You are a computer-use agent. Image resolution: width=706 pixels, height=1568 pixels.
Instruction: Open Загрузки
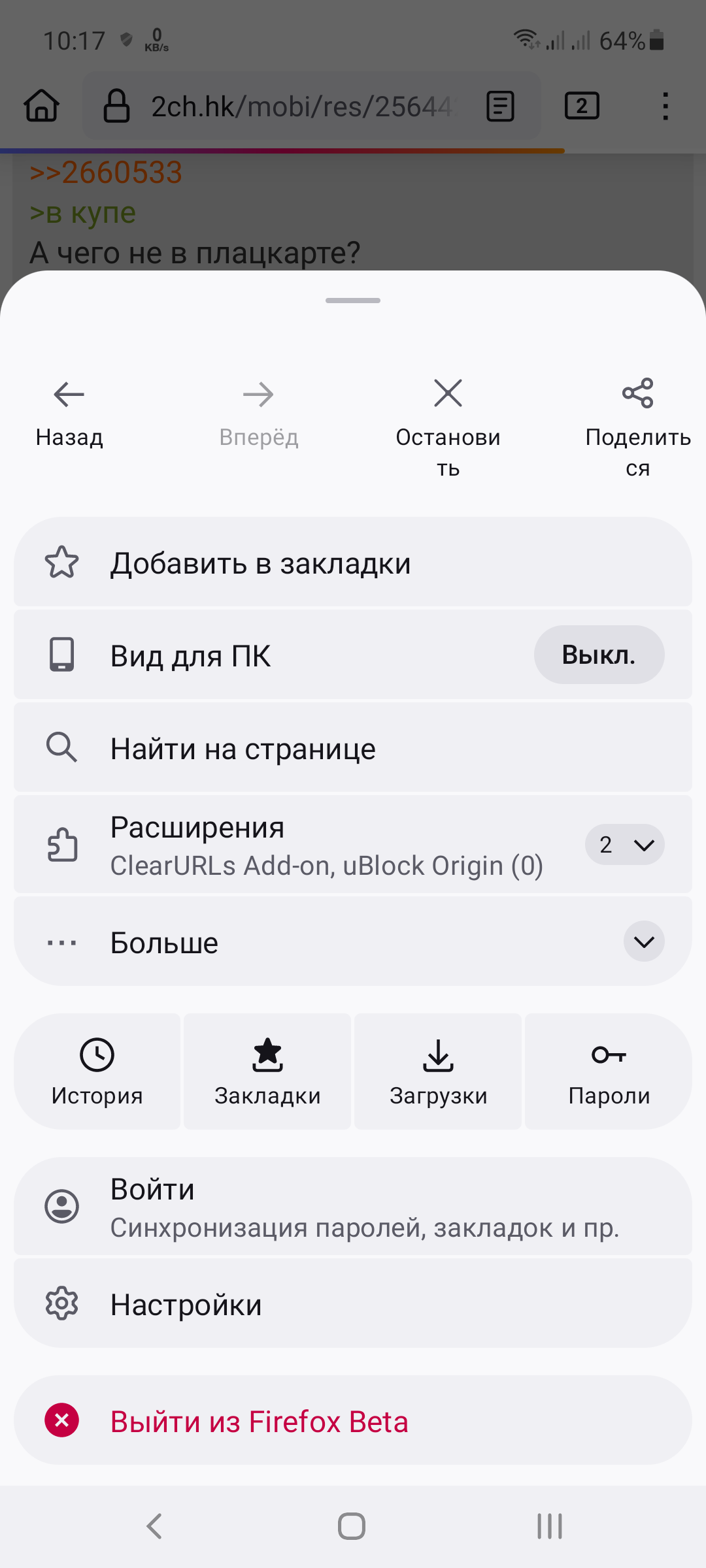[x=438, y=1071]
